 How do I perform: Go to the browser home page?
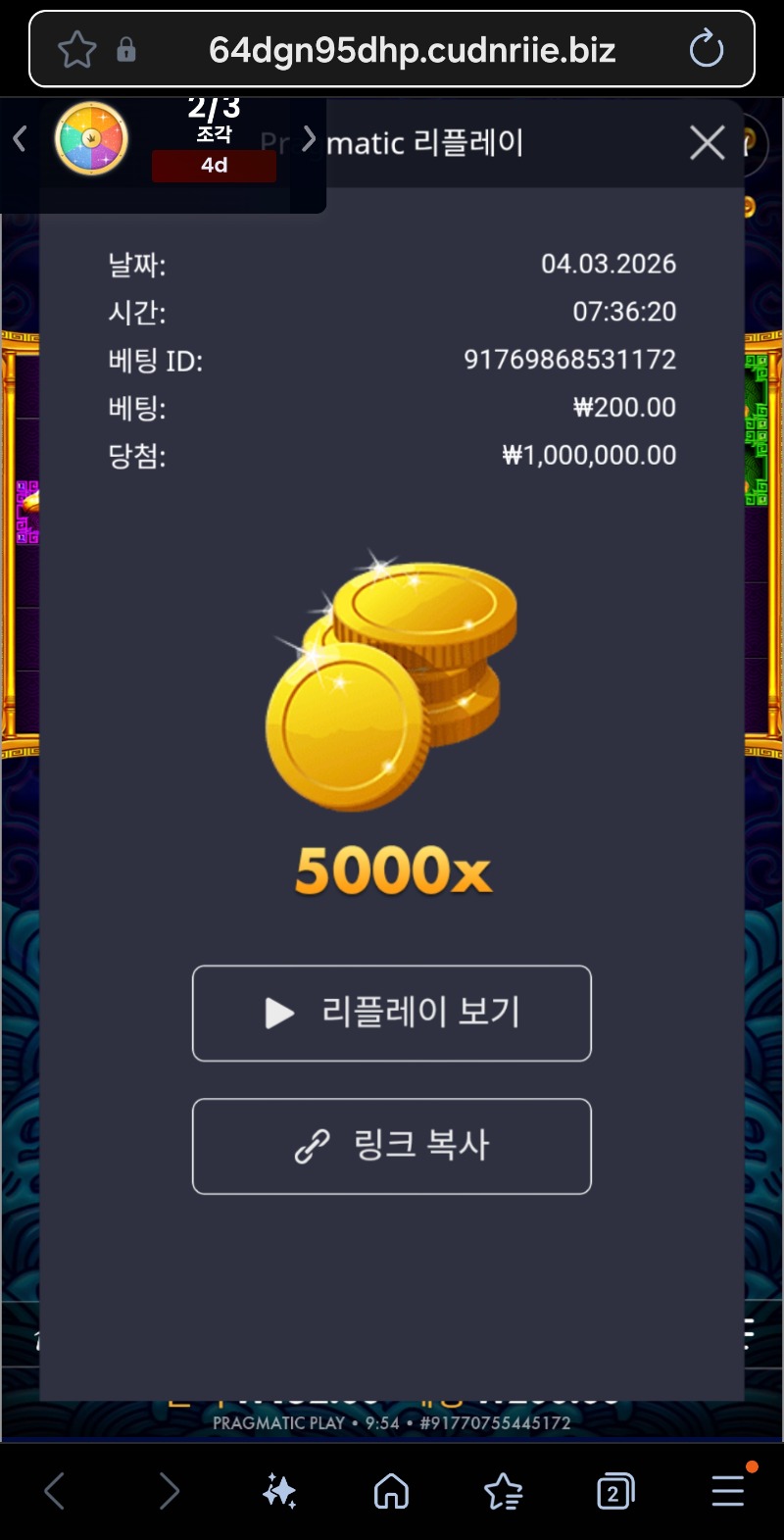click(391, 1492)
